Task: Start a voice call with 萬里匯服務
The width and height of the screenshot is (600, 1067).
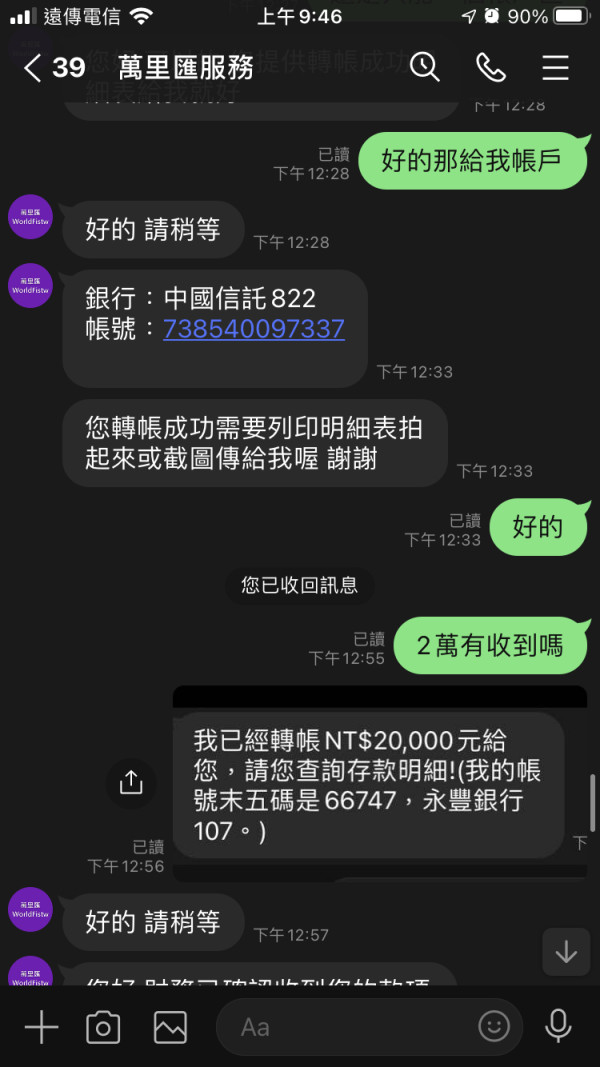Action: (x=490, y=67)
